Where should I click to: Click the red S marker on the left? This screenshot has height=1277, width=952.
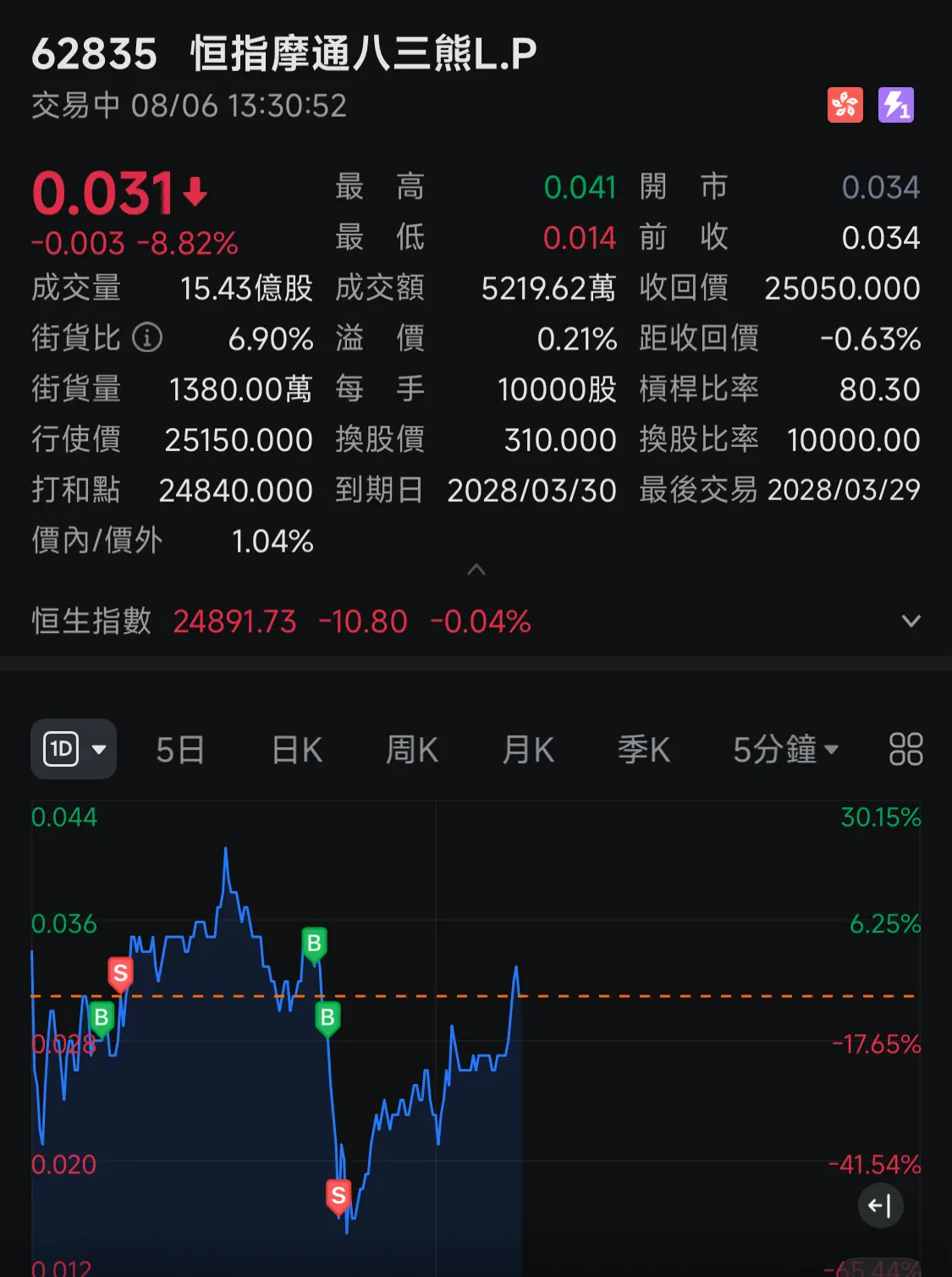pos(120,973)
